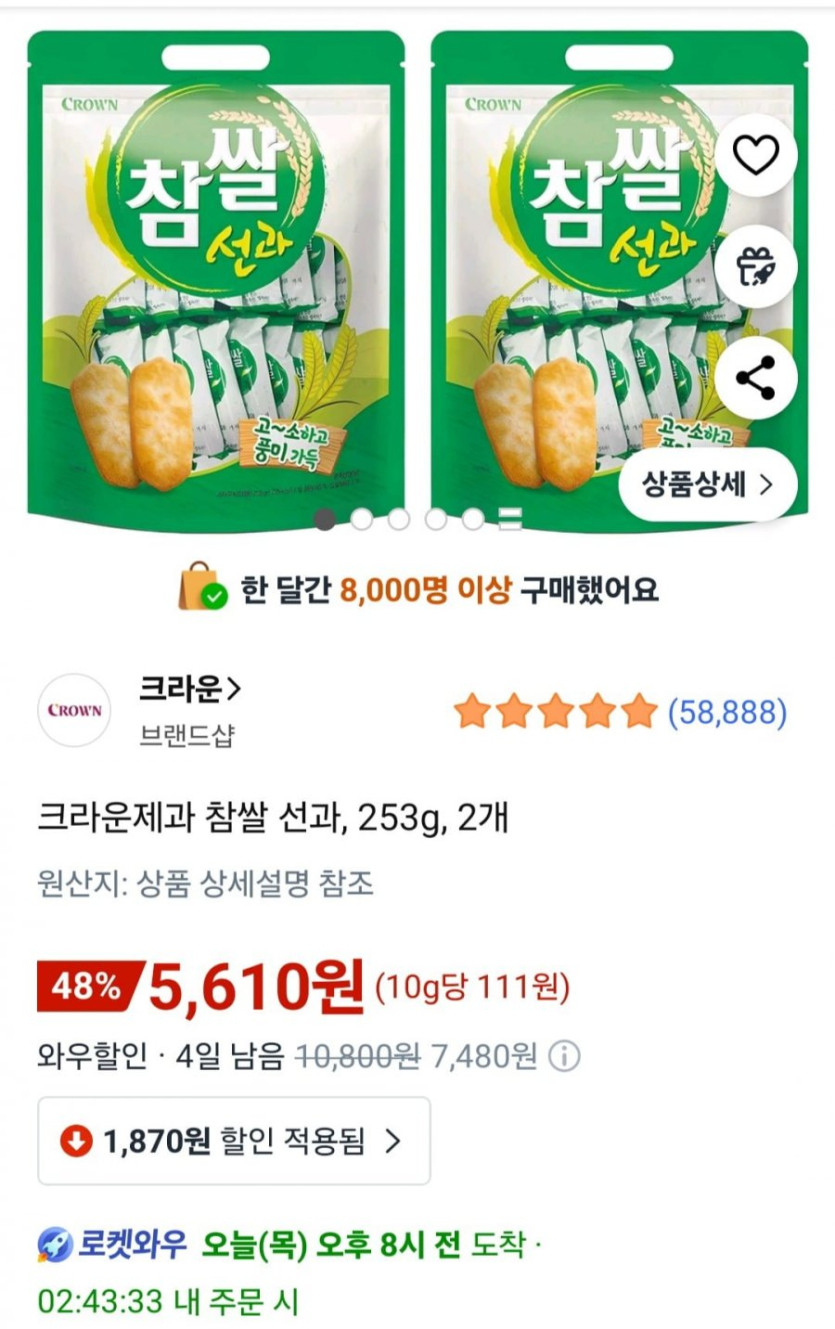Tap the gift icon button
Screen dimensions: 835x1329
tap(756, 267)
